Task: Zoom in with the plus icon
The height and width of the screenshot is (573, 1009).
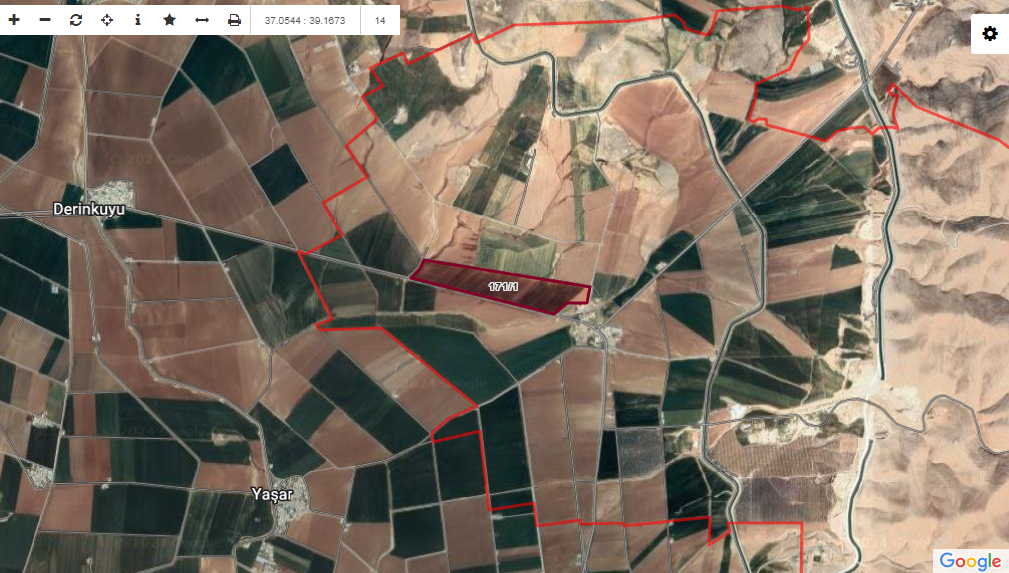Action: click(x=14, y=20)
